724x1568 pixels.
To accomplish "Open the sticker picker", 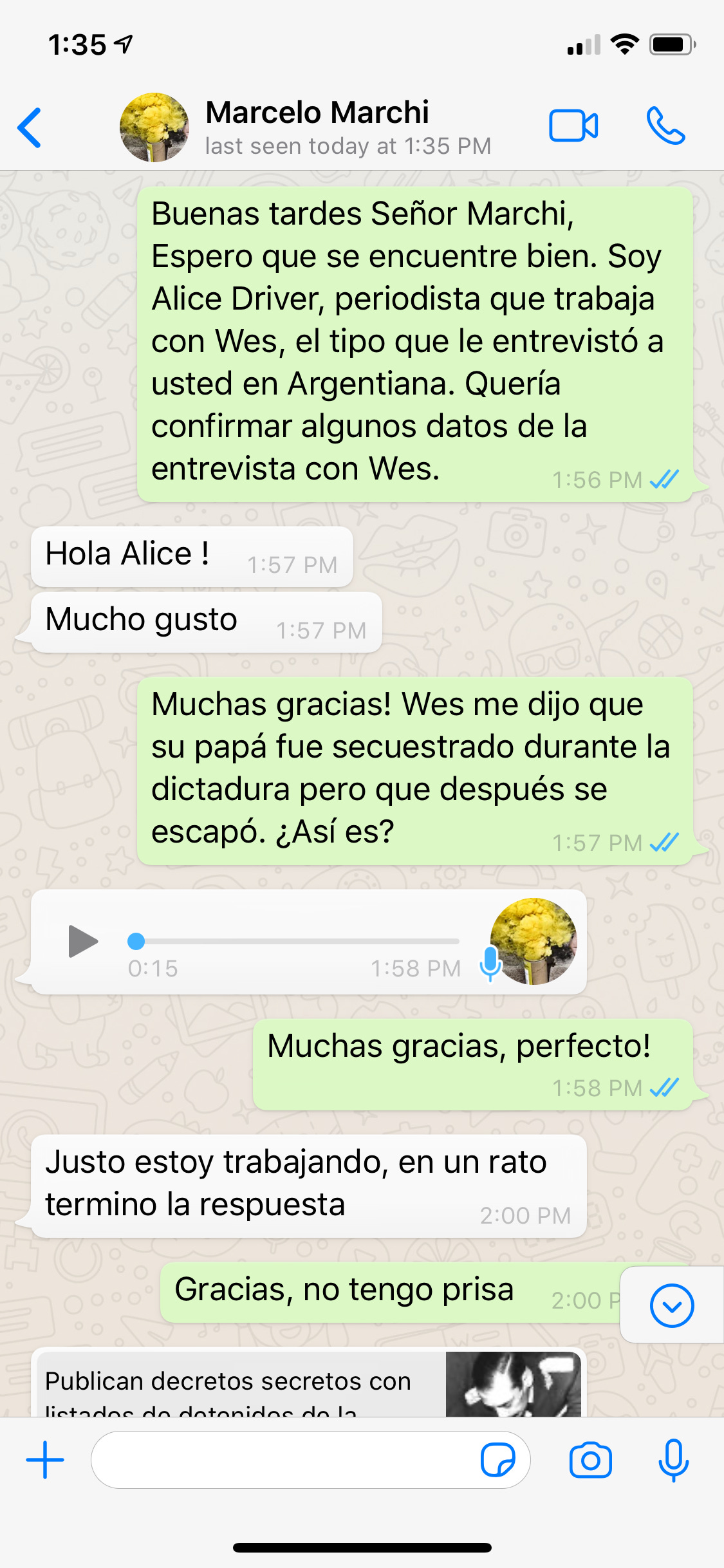I will point(498,1460).
